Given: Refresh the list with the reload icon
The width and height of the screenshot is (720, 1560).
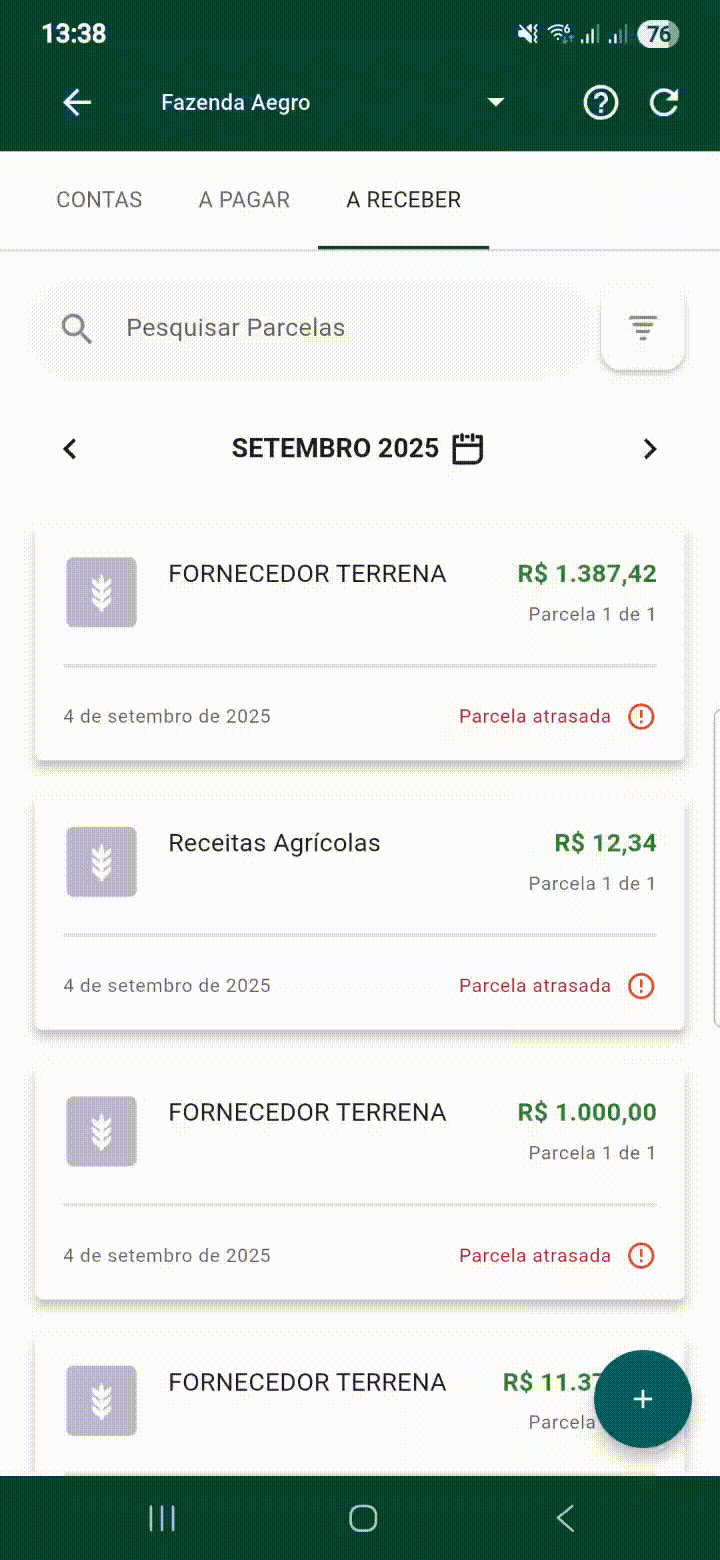Looking at the screenshot, I should click(x=663, y=102).
